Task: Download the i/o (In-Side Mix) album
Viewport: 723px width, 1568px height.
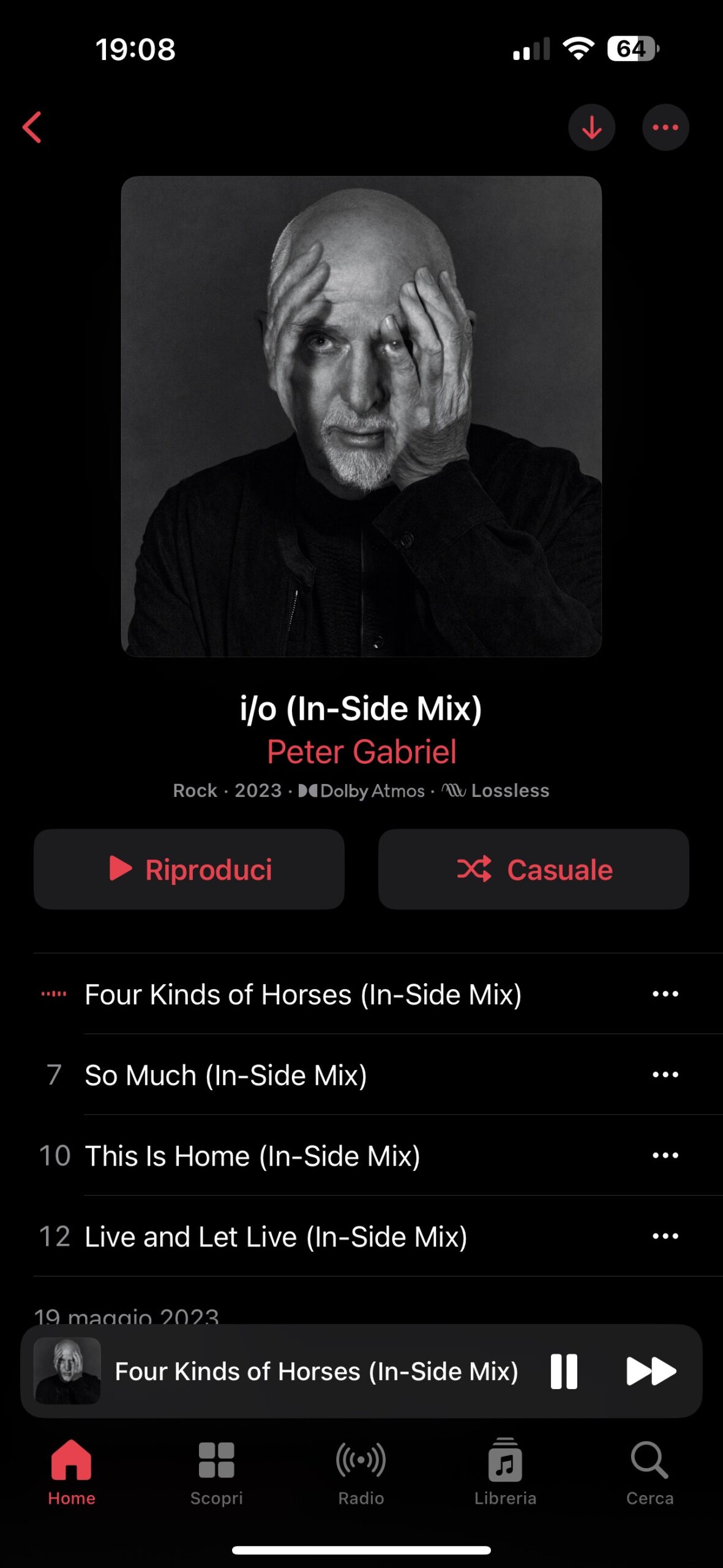Action: 591,127
